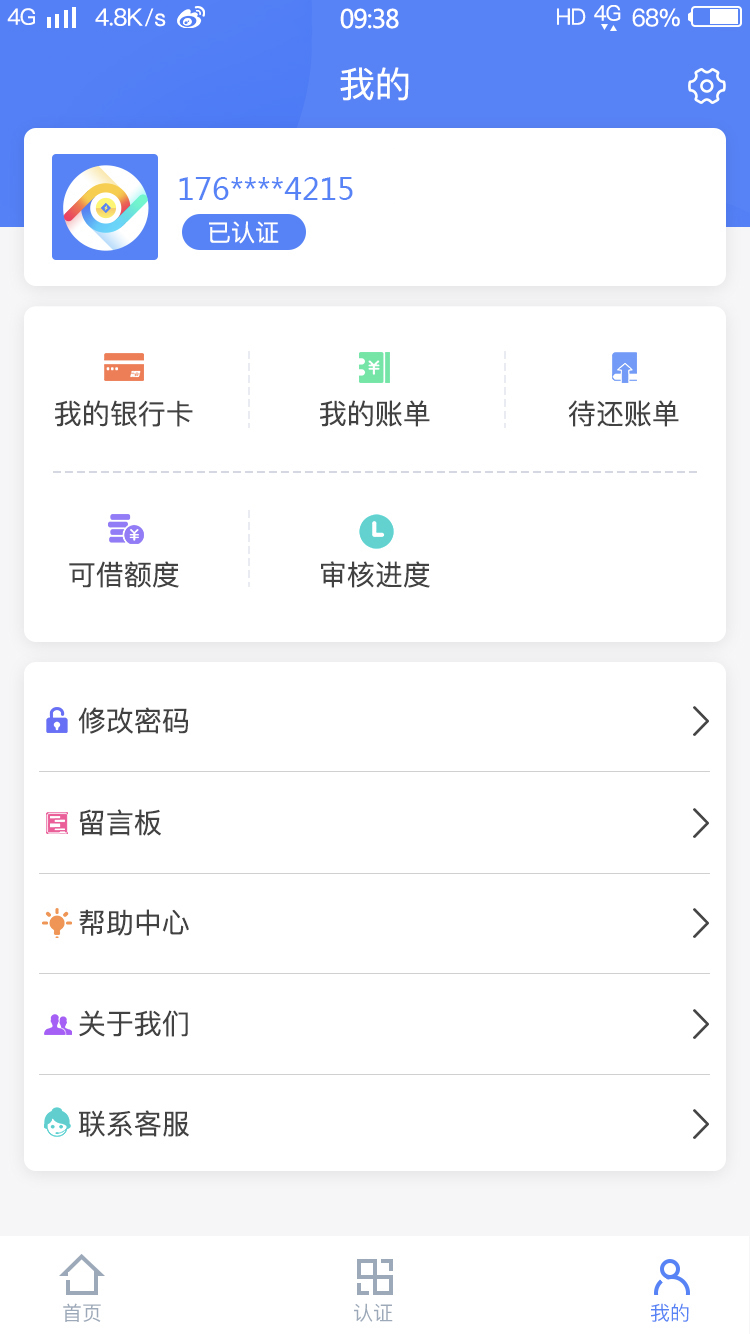
Task: View 我的账单
Action: pyautogui.click(x=375, y=390)
